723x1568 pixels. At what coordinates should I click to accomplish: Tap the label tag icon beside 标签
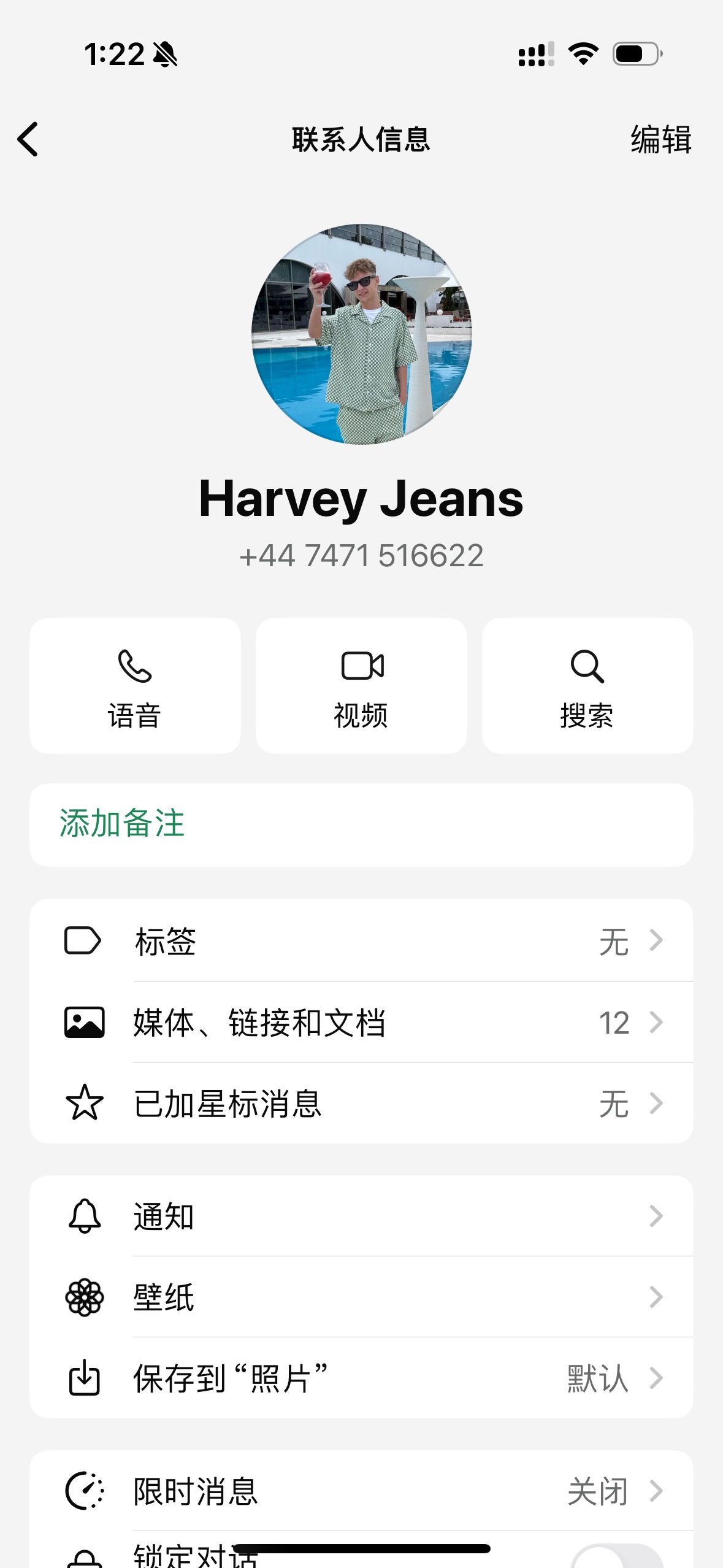(x=85, y=941)
